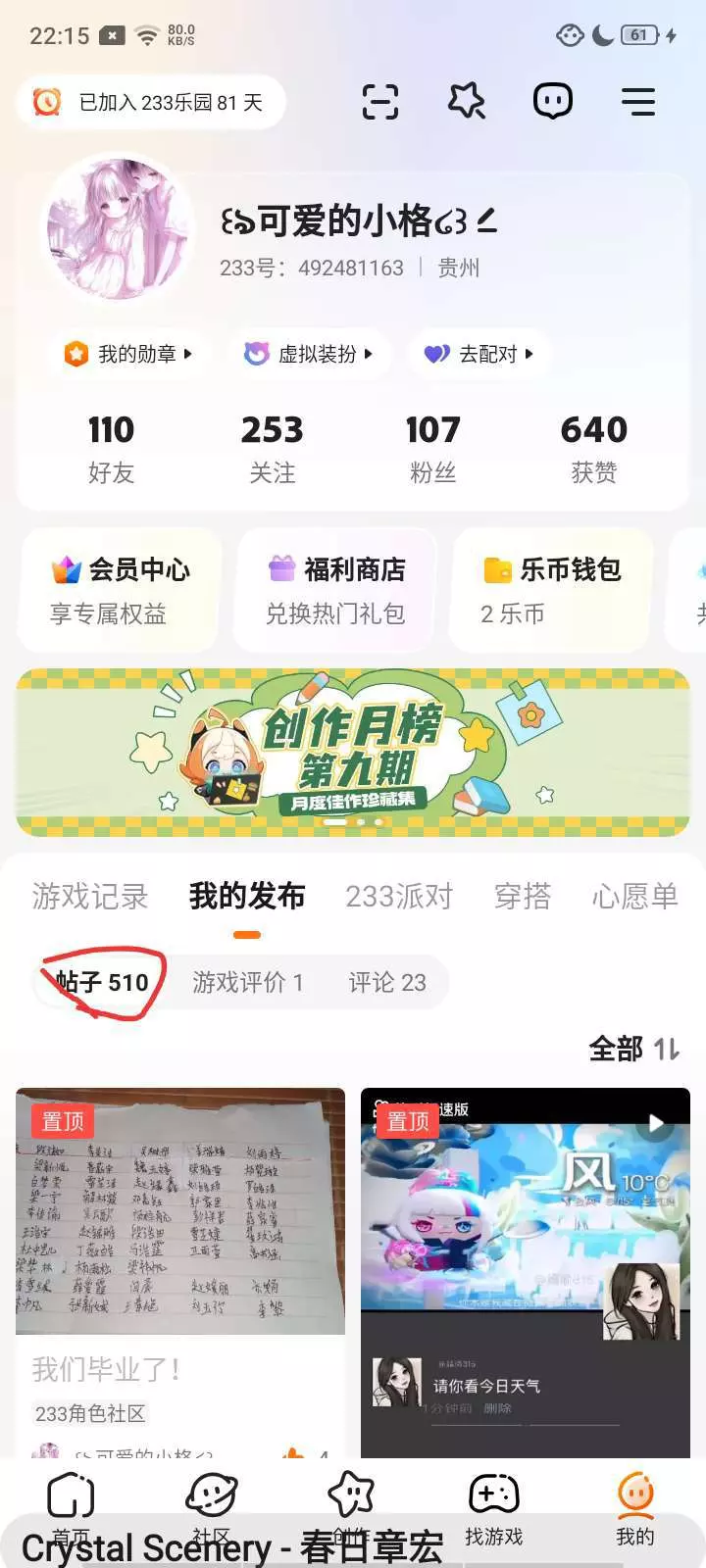The image size is (706, 1568).
Task: Open the 我们毕业了 pinned post
Action: pyautogui.click(x=180, y=1272)
